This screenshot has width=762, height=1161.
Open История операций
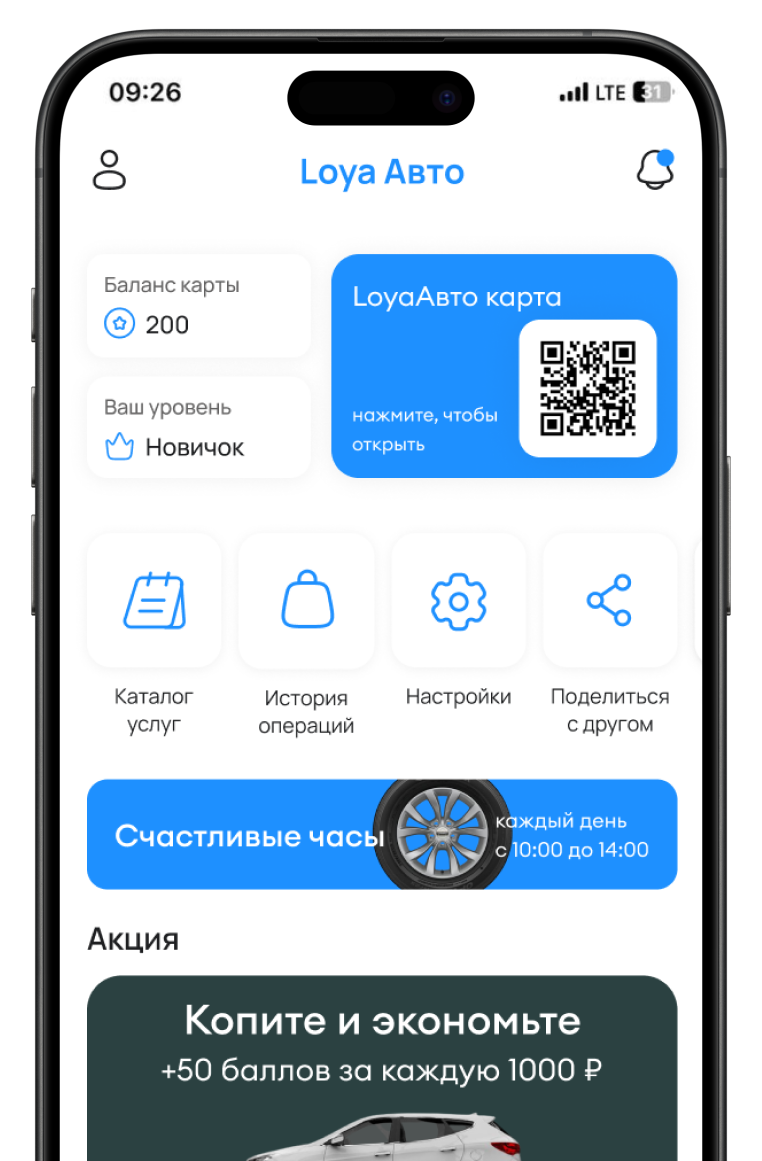(306, 601)
